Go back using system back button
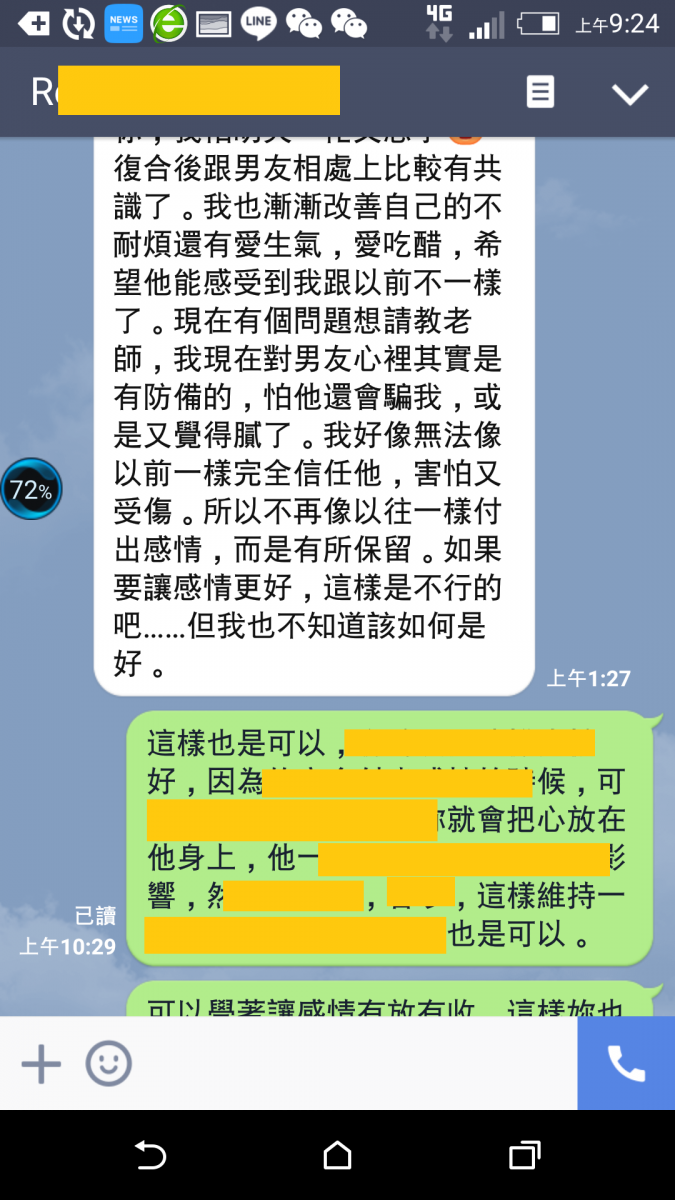This screenshot has height=1200, width=675. tap(150, 1156)
